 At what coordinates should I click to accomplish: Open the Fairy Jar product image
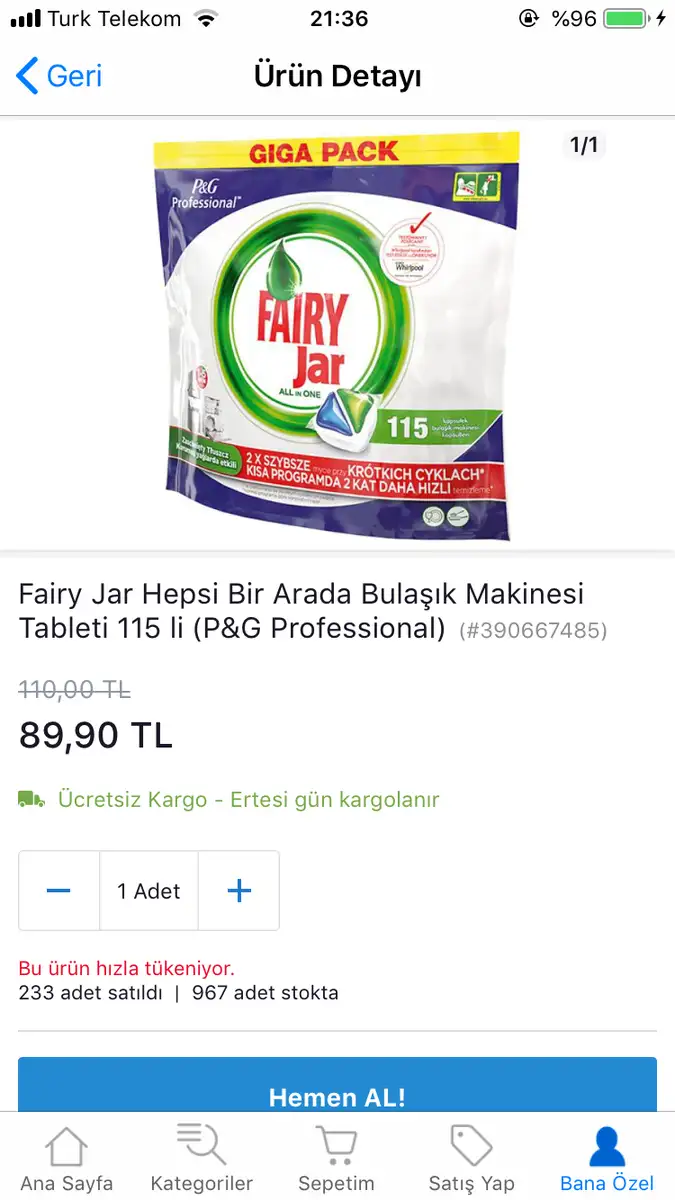click(337, 336)
